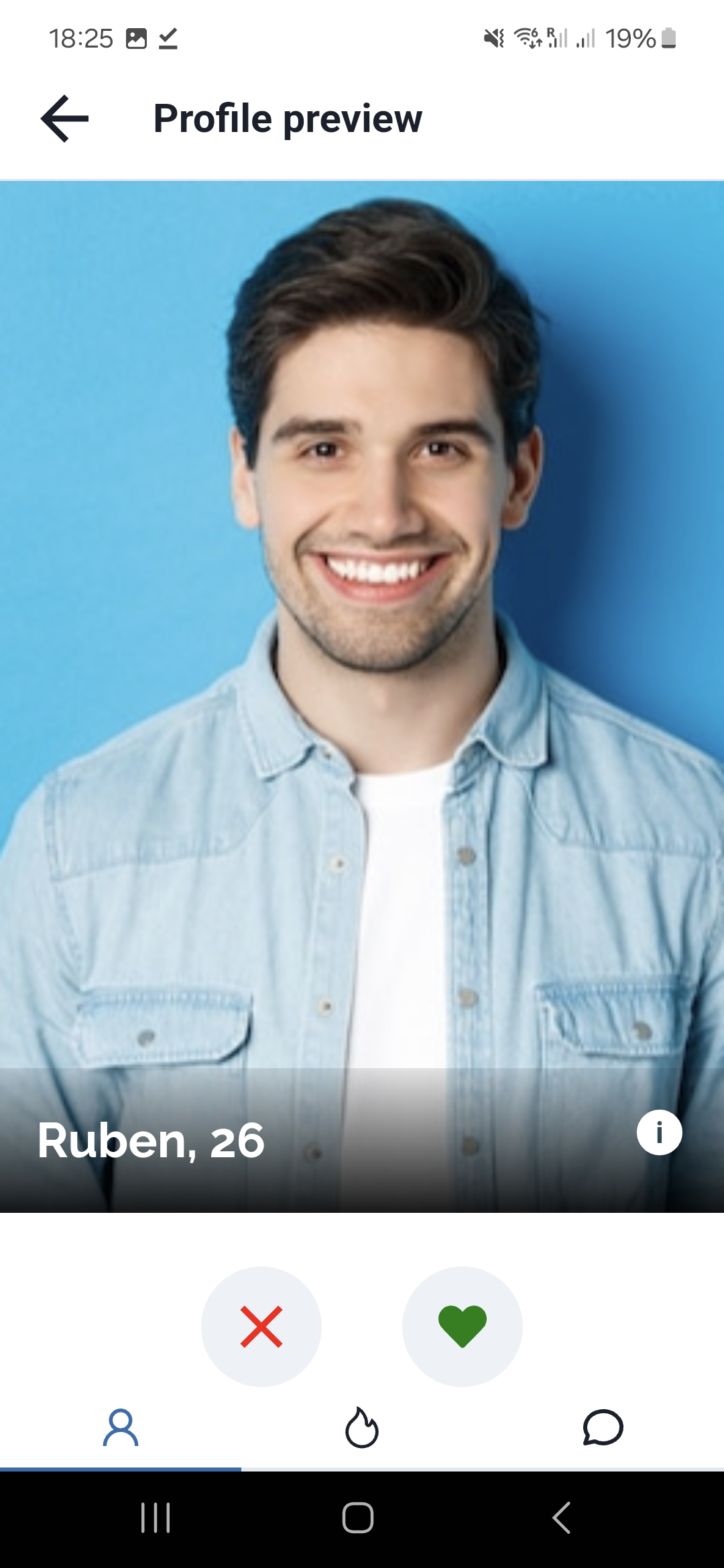Viewport: 724px width, 1568px height.
Task: Open Ruben's profile info icon
Action: 659,1132
